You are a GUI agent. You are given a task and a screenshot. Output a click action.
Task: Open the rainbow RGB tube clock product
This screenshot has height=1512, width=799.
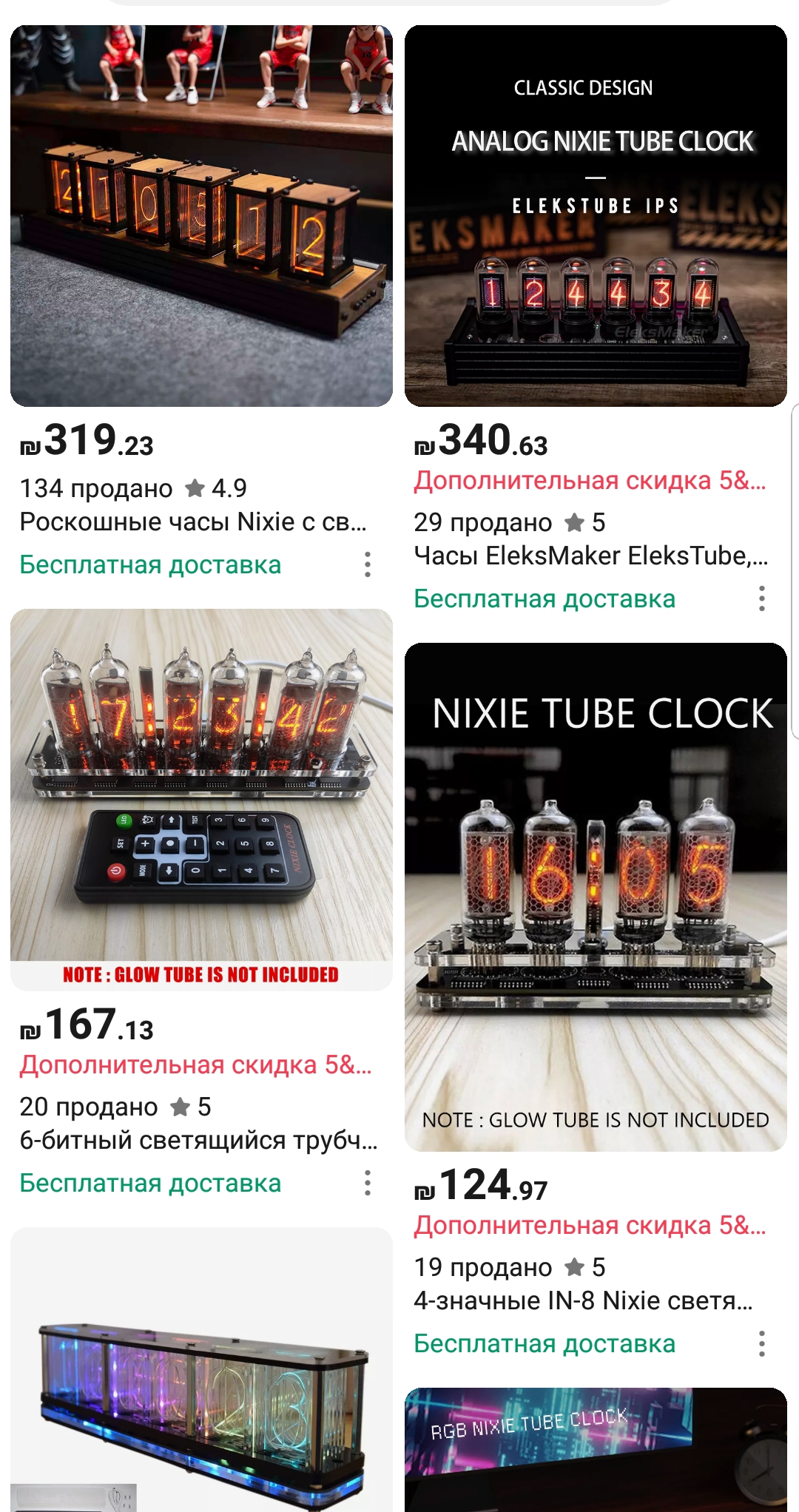[201, 1370]
